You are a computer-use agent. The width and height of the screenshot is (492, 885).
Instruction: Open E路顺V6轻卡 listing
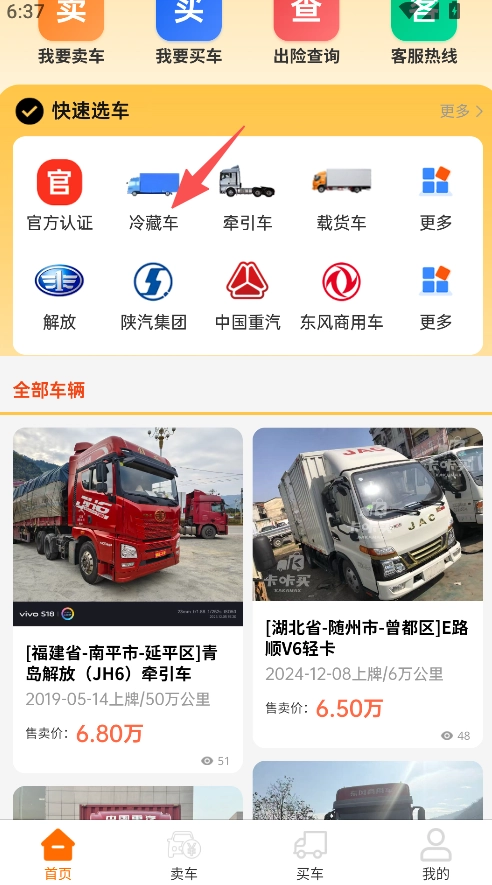click(x=368, y=588)
